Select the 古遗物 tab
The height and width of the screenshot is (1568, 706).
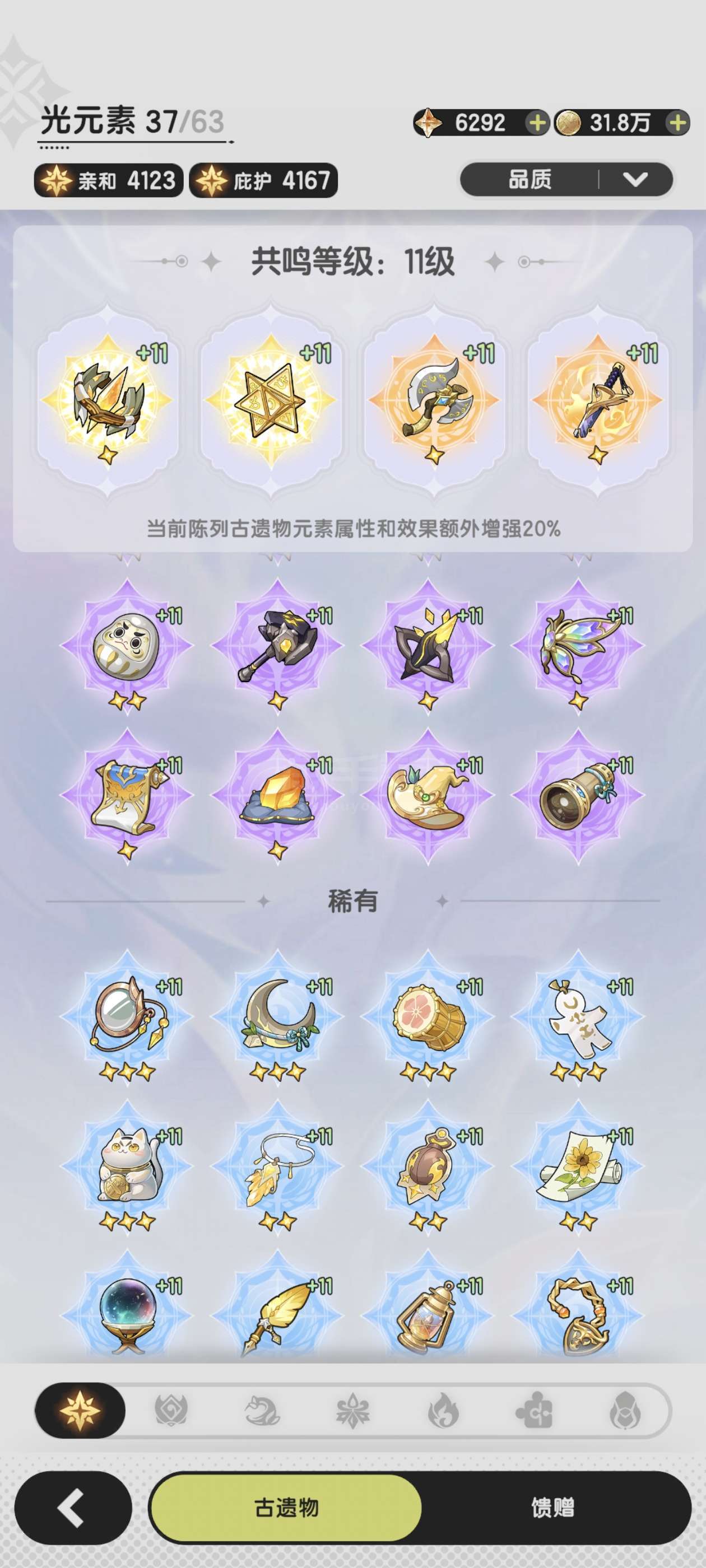[x=286, y=1508]
